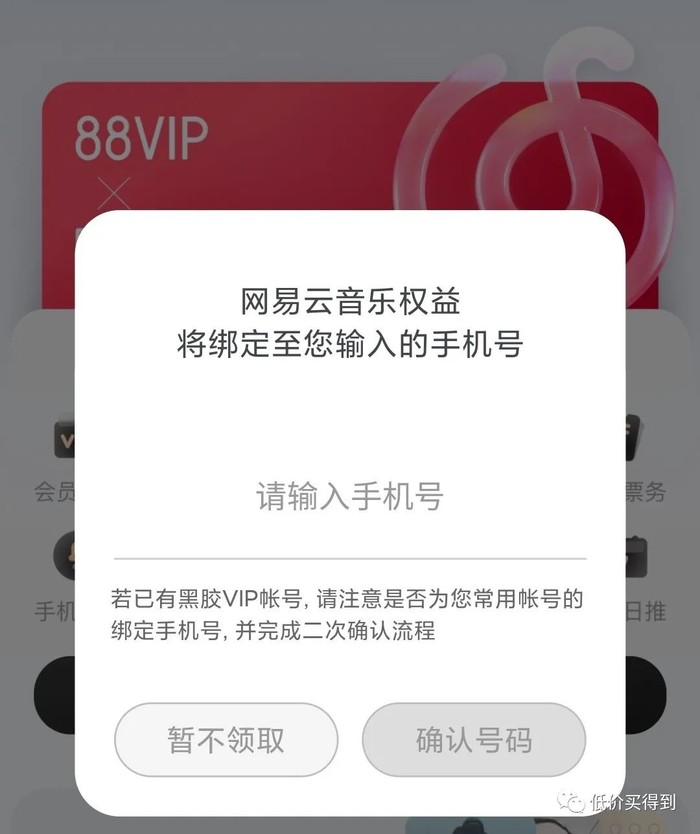
Task: Confirm the number with 确认号码
Action: pyautogui.click(x=473, y=740)
